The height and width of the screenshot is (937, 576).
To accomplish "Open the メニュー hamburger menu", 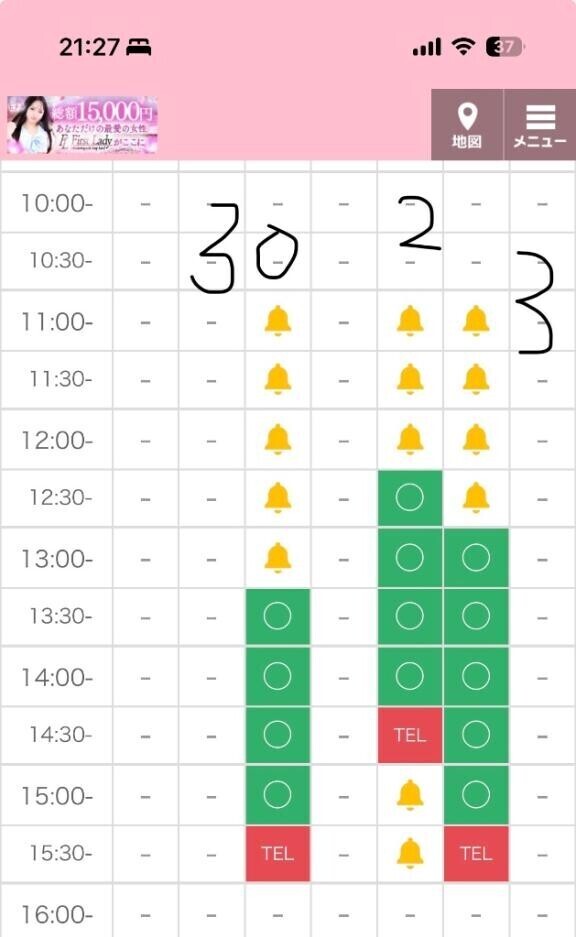I will click(540, 125).
